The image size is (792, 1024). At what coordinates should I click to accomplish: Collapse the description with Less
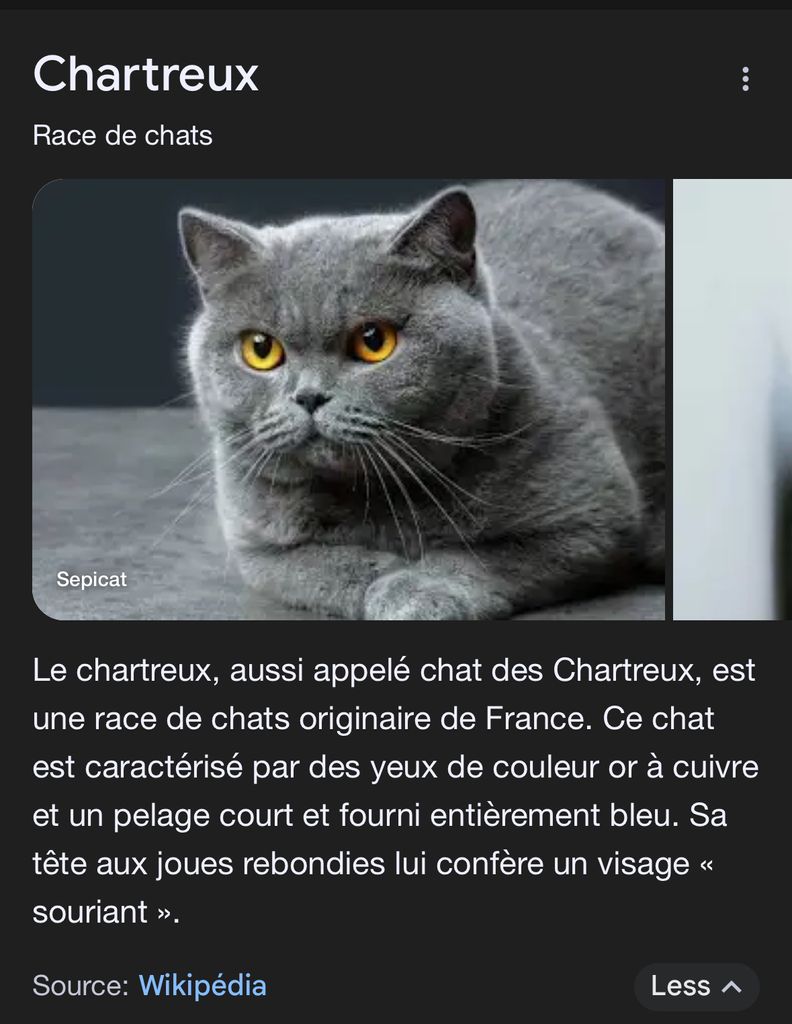(x=696, y=986)
